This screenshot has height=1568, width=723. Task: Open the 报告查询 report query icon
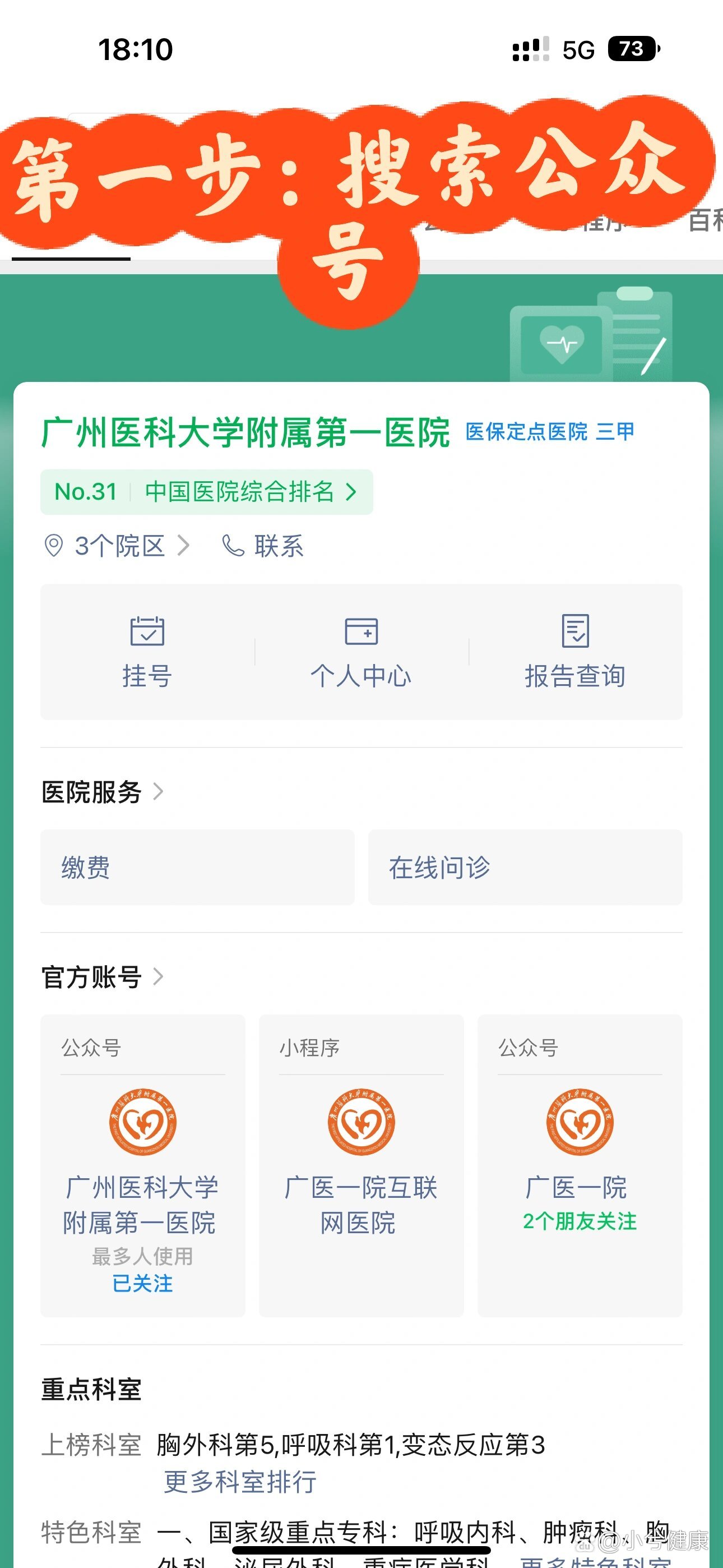click(575, 633)
